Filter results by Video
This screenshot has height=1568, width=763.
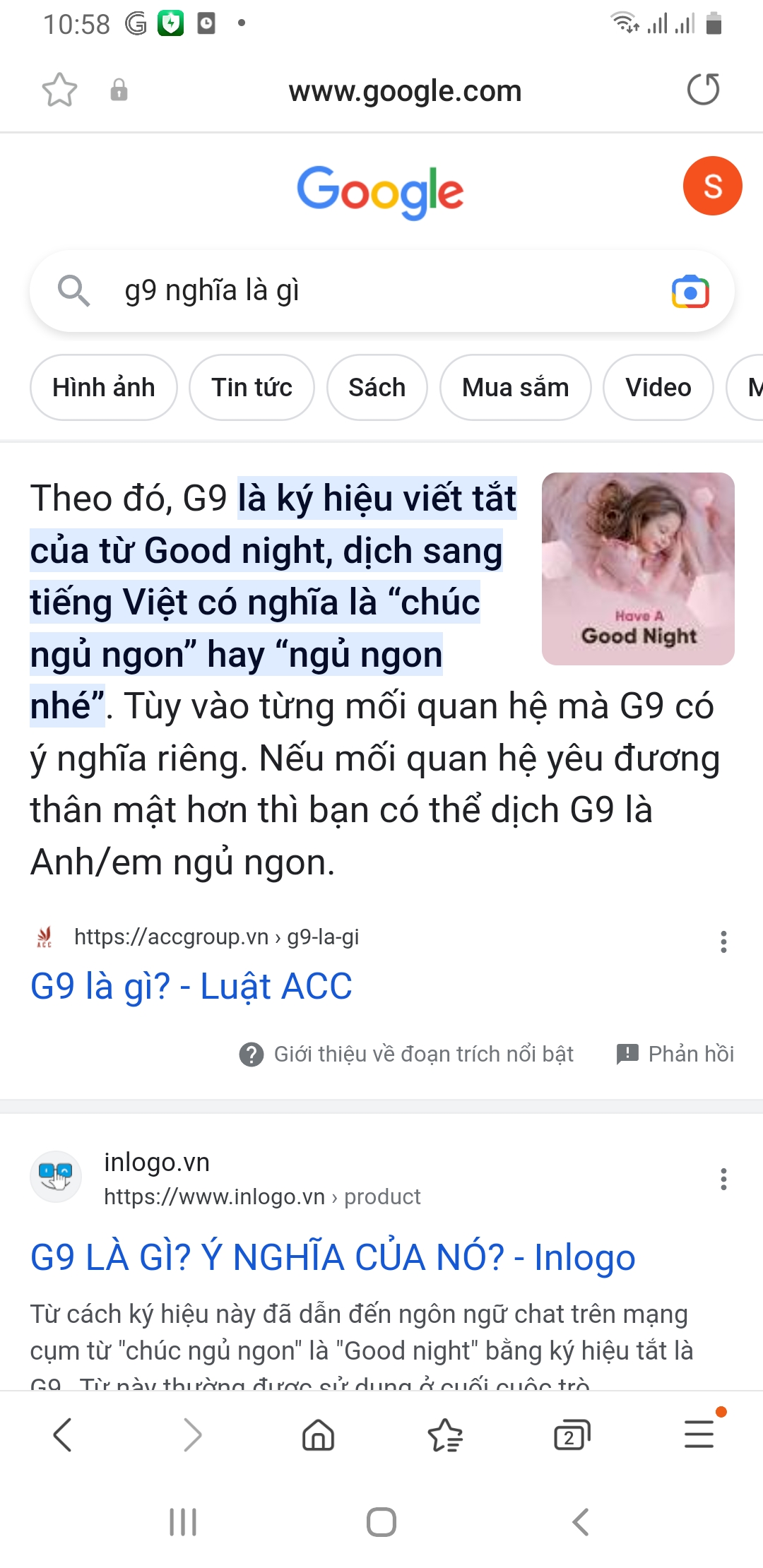658,388
